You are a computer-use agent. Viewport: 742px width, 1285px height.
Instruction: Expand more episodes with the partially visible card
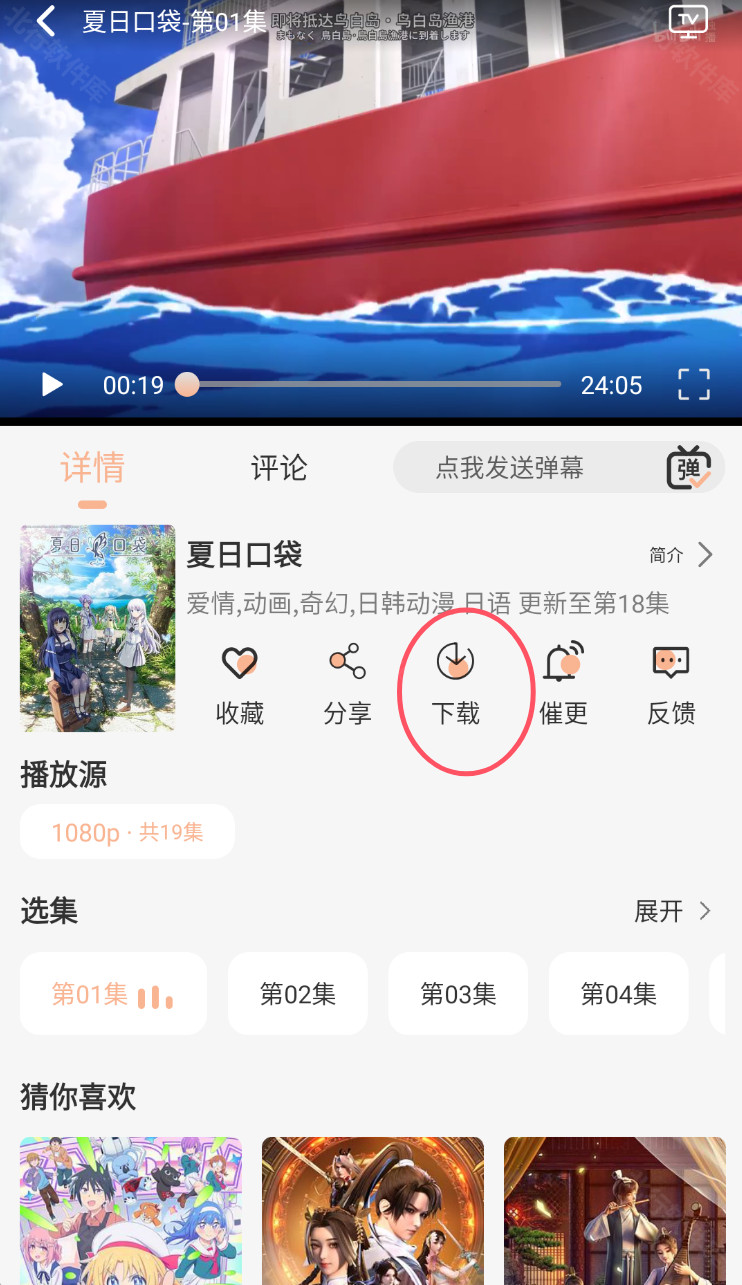pos(728,993)
